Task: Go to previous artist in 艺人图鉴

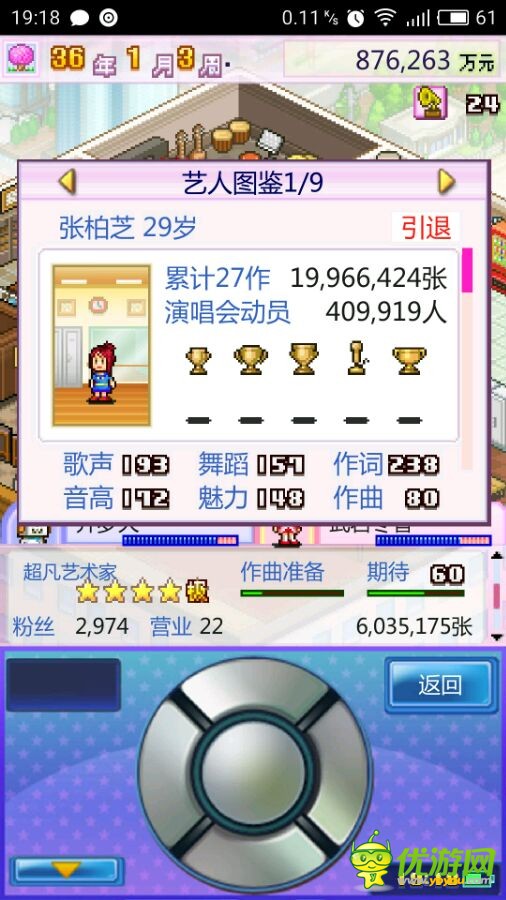Action: click(68, 182)
